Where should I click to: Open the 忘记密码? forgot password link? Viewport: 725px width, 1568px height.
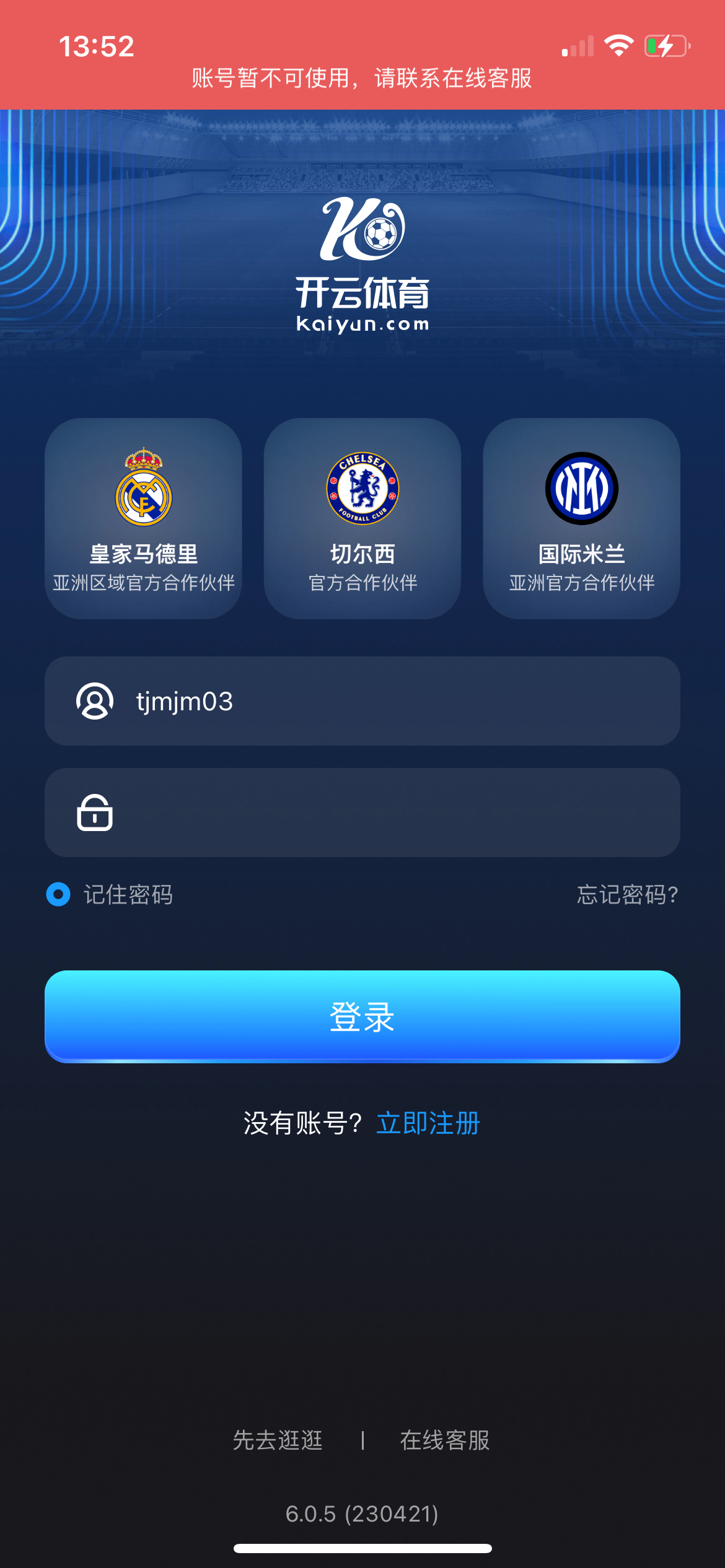click(x=627, y=895)
